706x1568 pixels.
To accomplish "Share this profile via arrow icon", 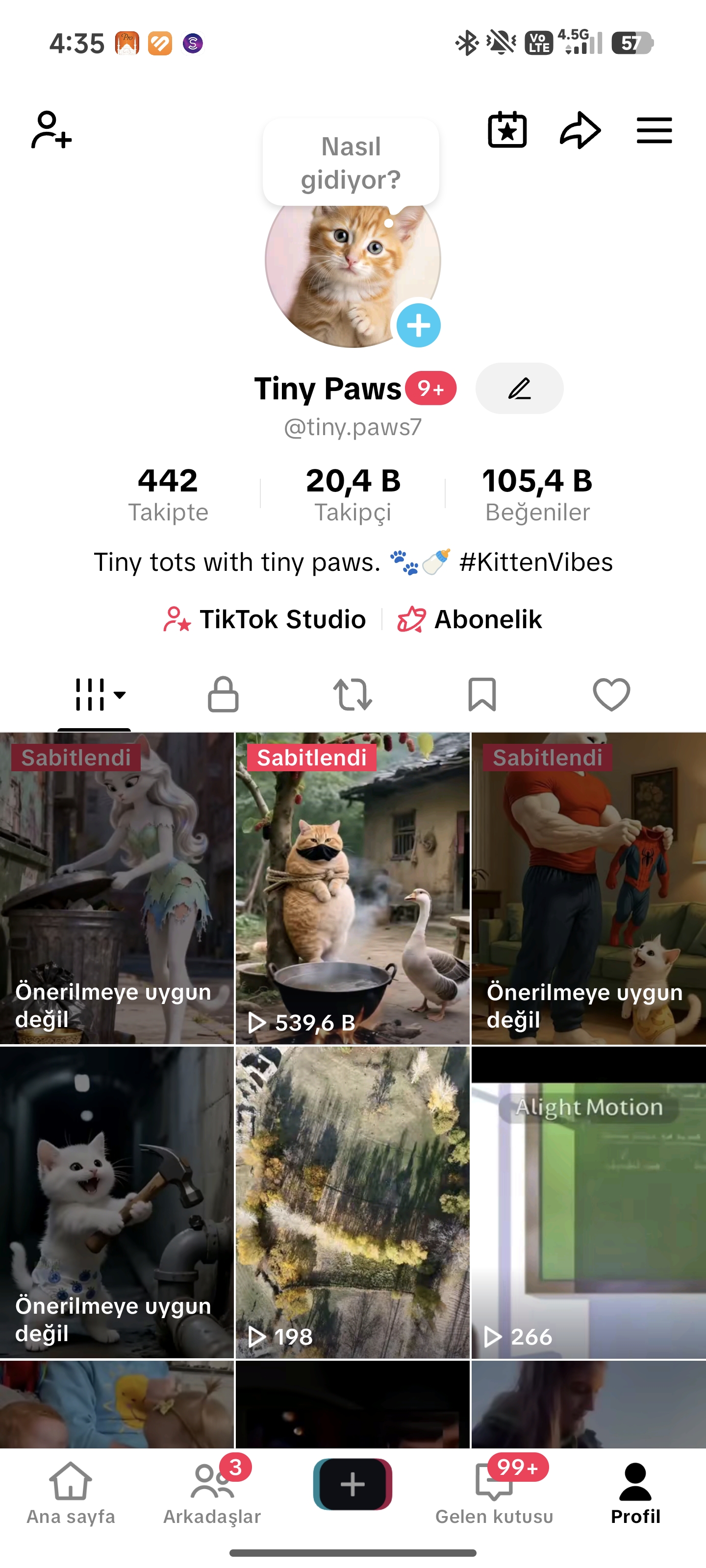I will pyautogui.click(x=580, y=130).
